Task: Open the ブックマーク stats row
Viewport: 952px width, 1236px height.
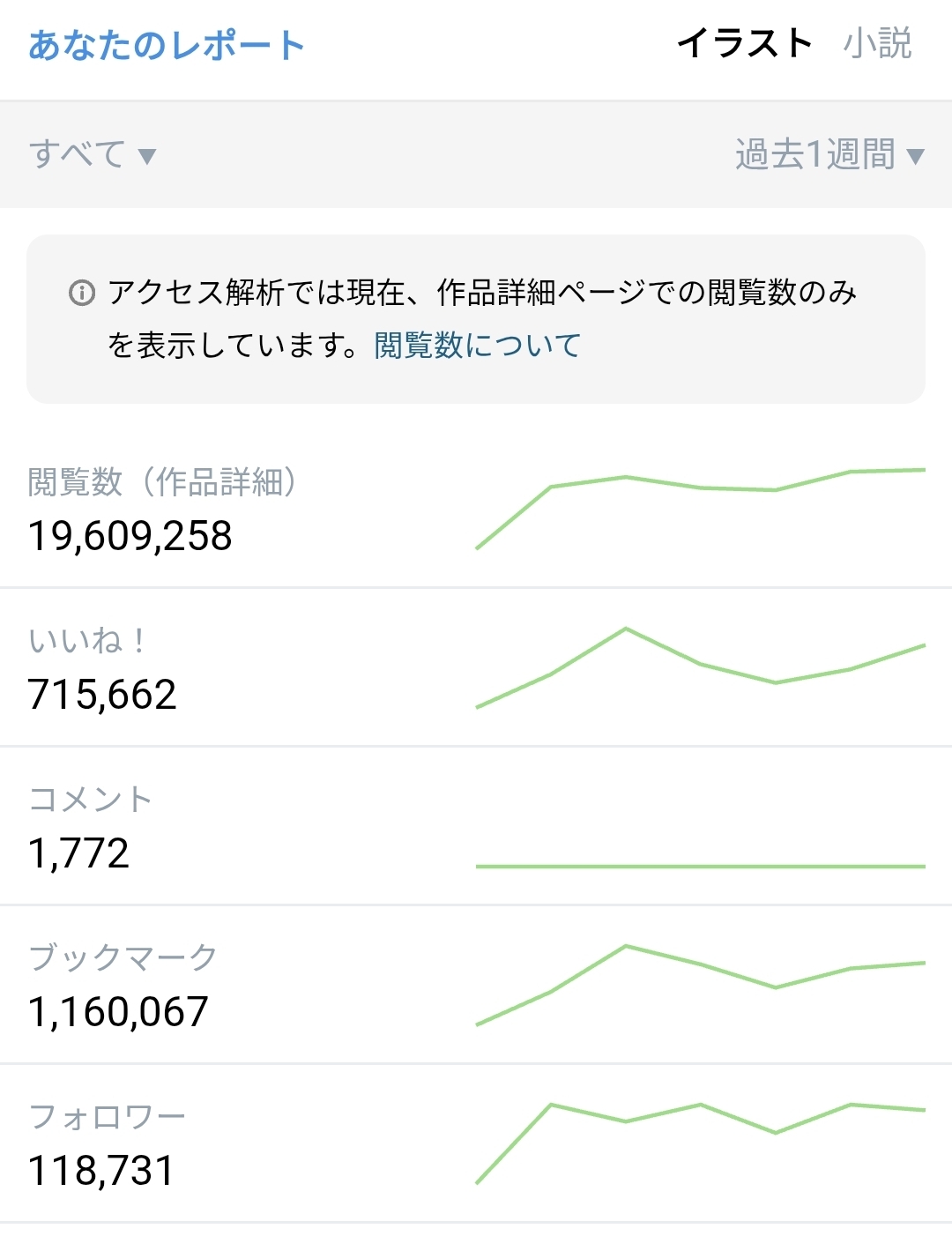Action: (x=476, y=985)
